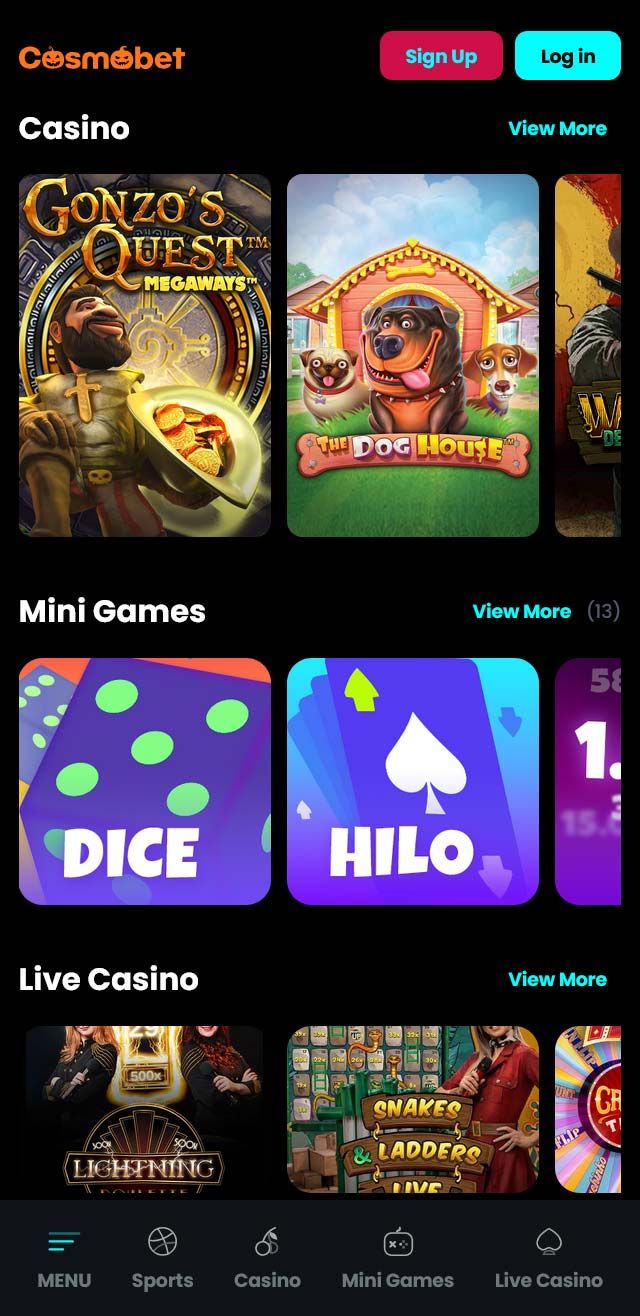
Task: Go to the Casino tab
Action: 267,1258
